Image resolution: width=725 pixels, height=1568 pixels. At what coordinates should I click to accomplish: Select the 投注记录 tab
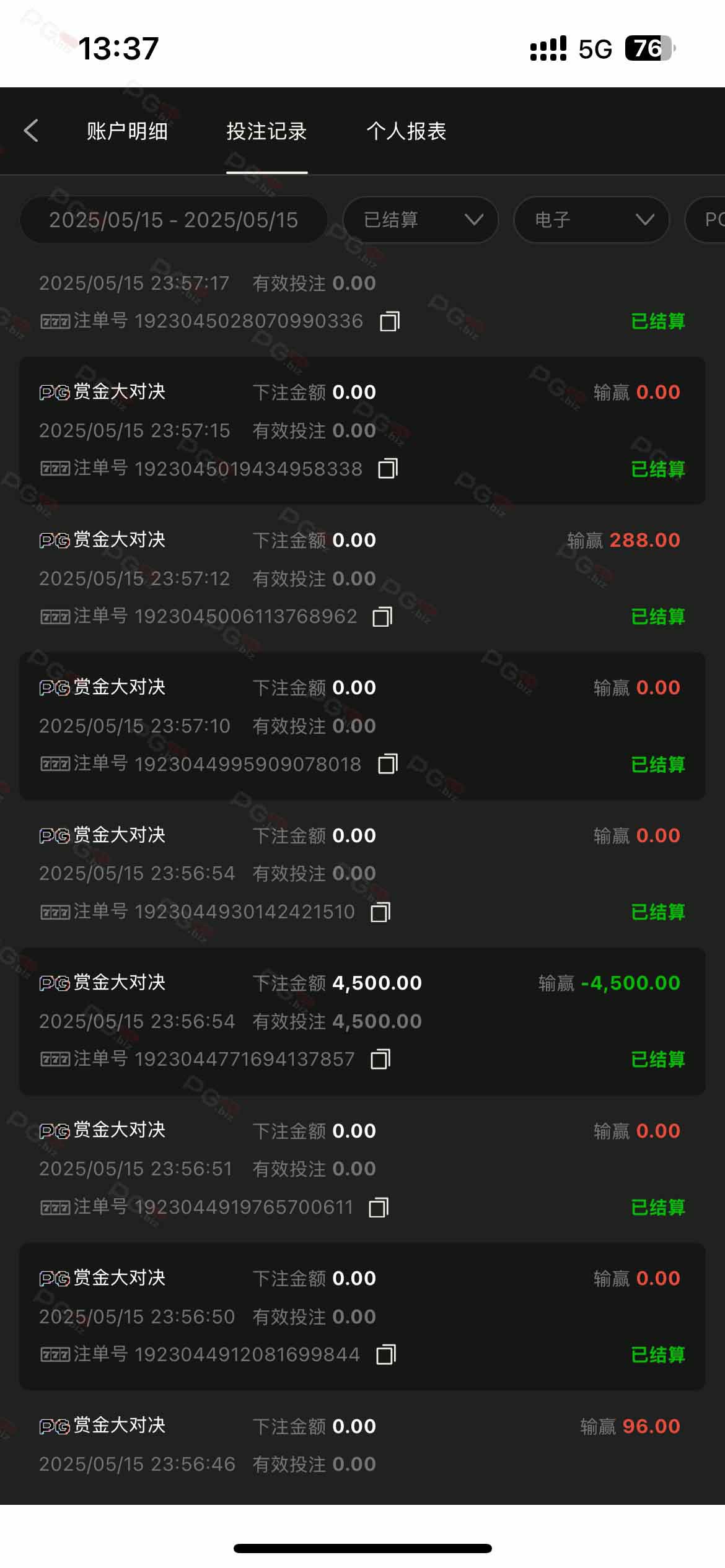coord(266,131)
